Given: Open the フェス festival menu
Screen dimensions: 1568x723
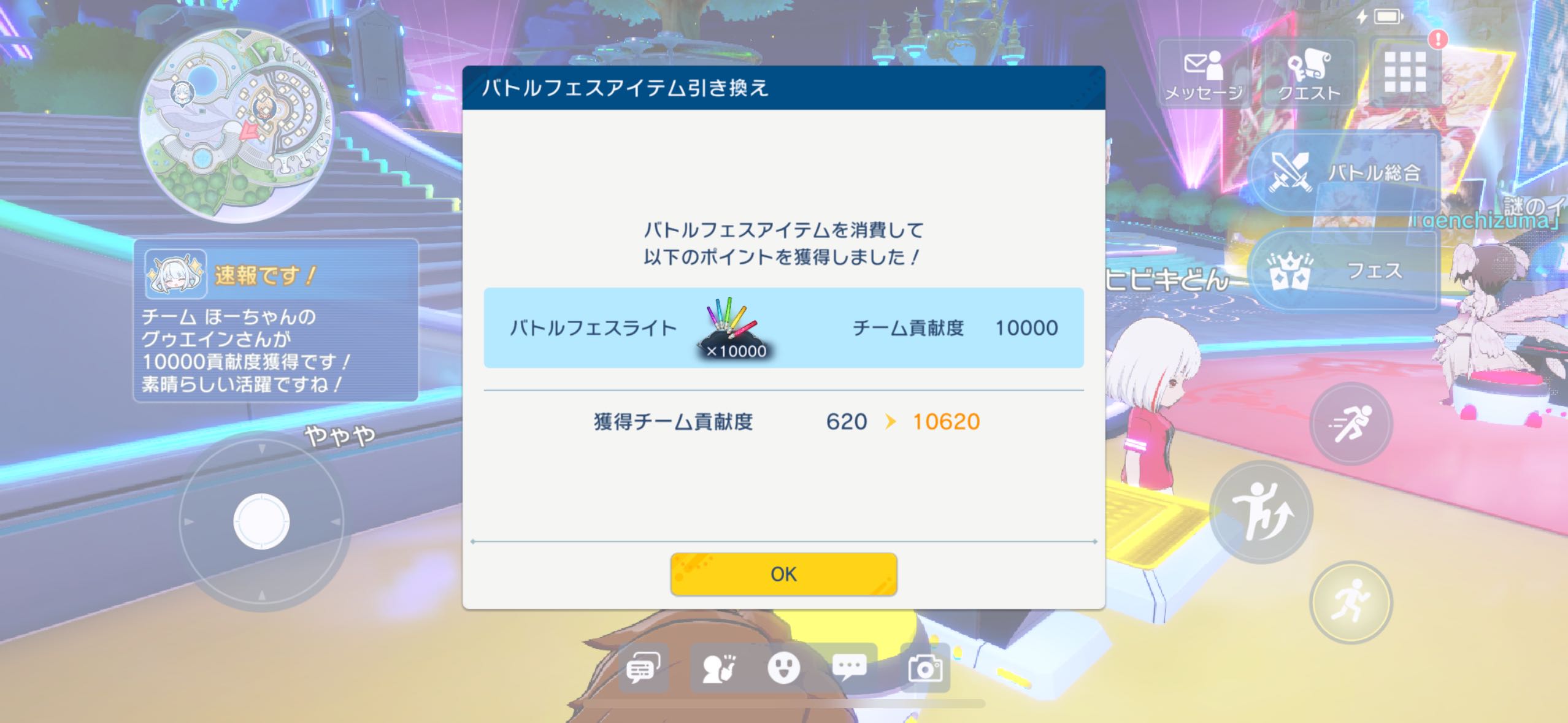Looking at the screenshot, I should [x=1343, y=270].
